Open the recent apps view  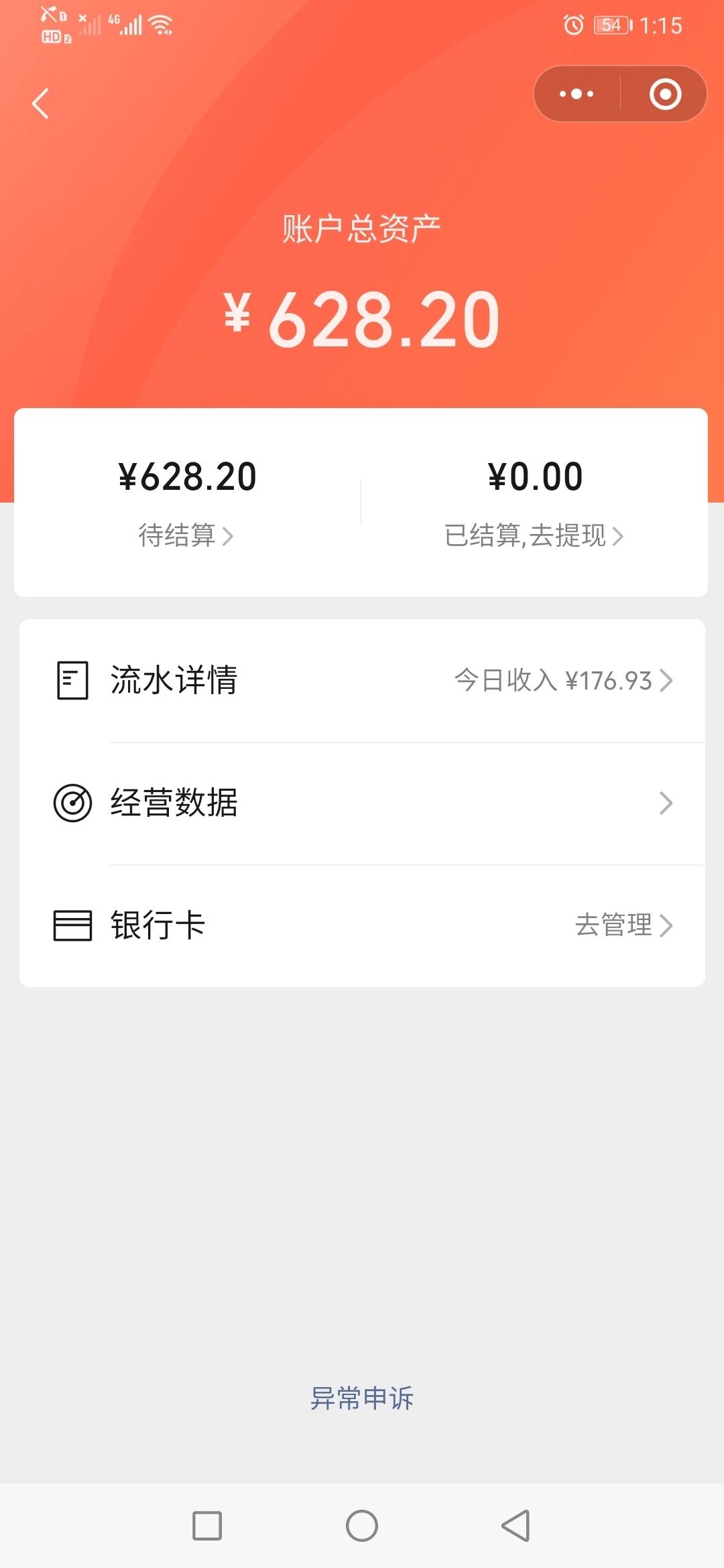[x=207, y=1526]
